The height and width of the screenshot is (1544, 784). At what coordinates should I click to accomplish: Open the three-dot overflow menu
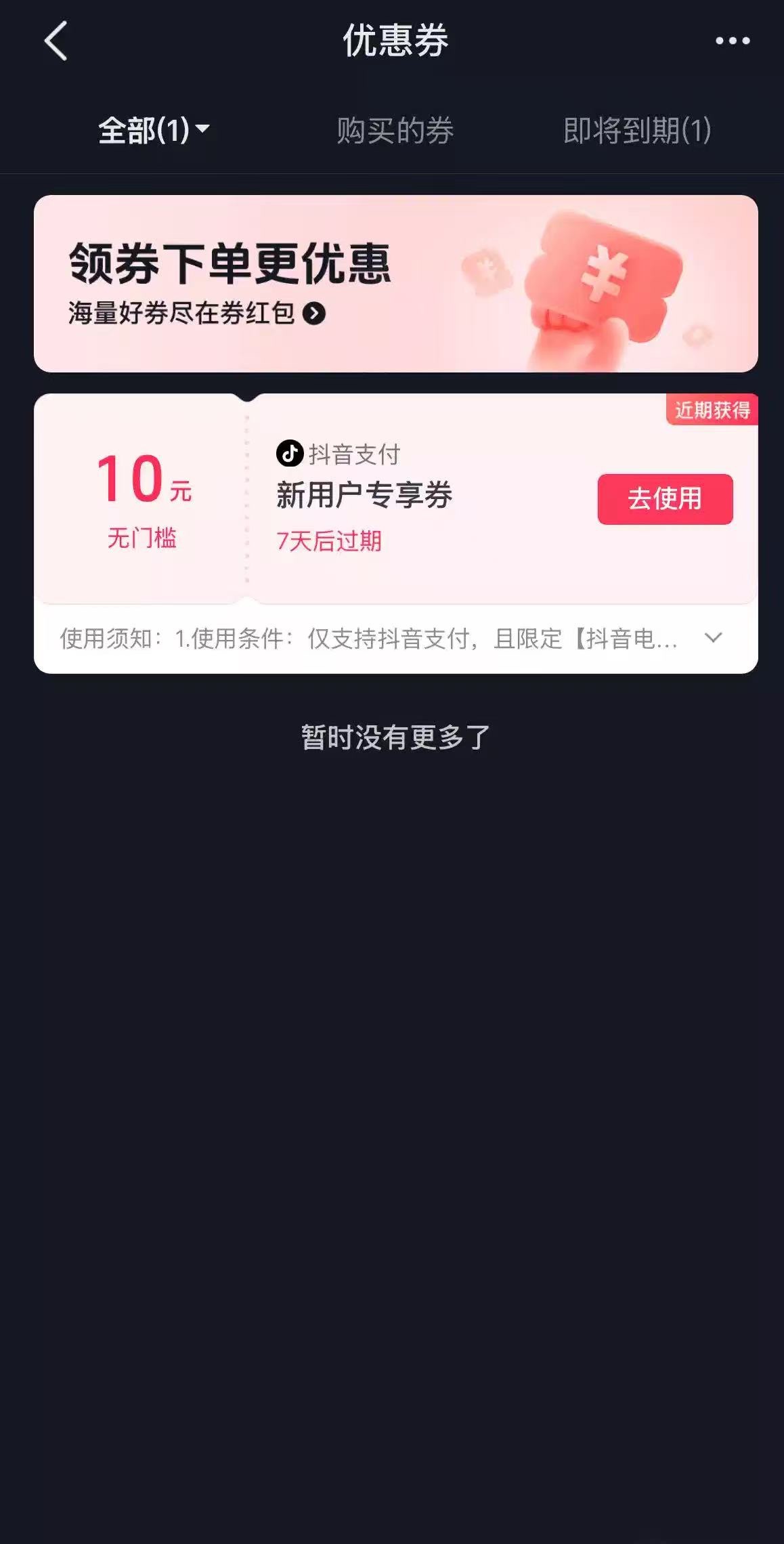733,41
